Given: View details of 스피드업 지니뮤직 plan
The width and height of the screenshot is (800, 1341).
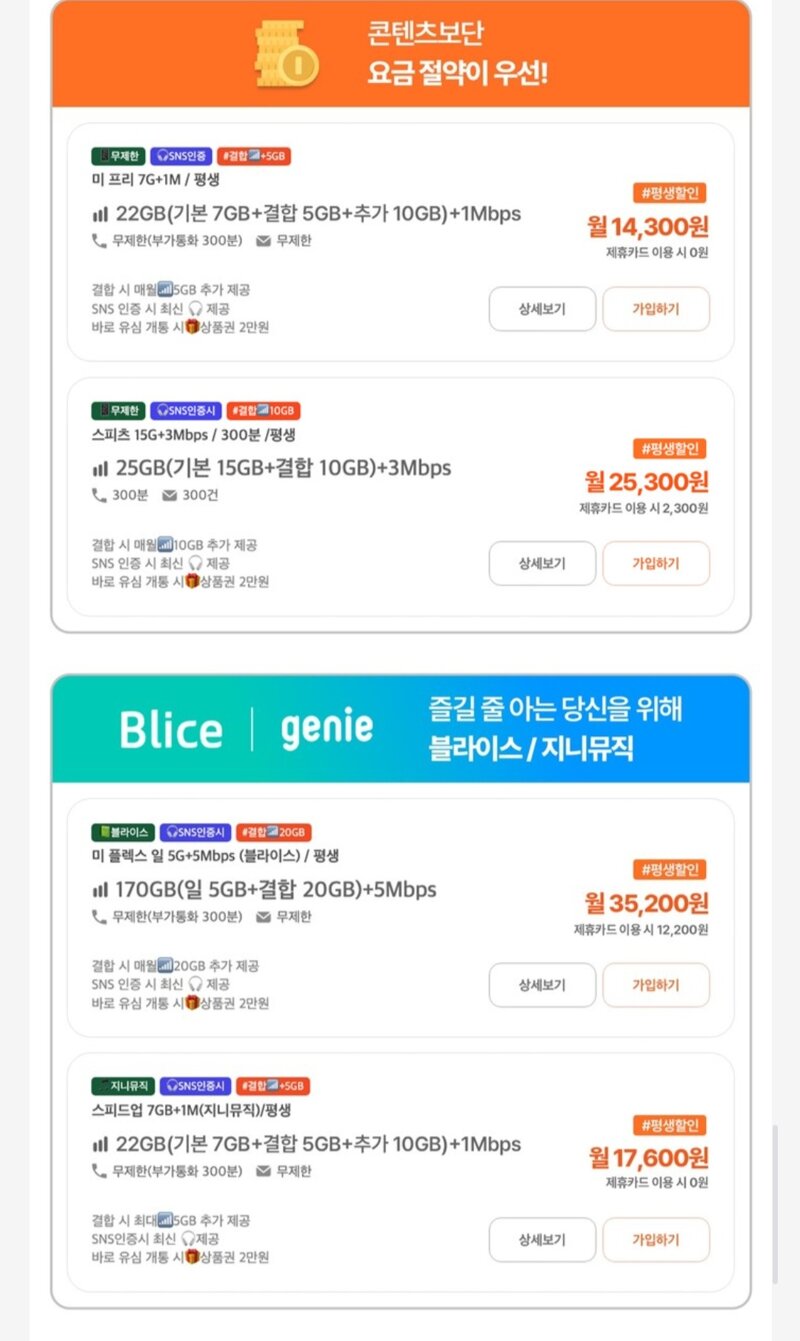Looking at the screenshot, I should [x=542, y=1240].
